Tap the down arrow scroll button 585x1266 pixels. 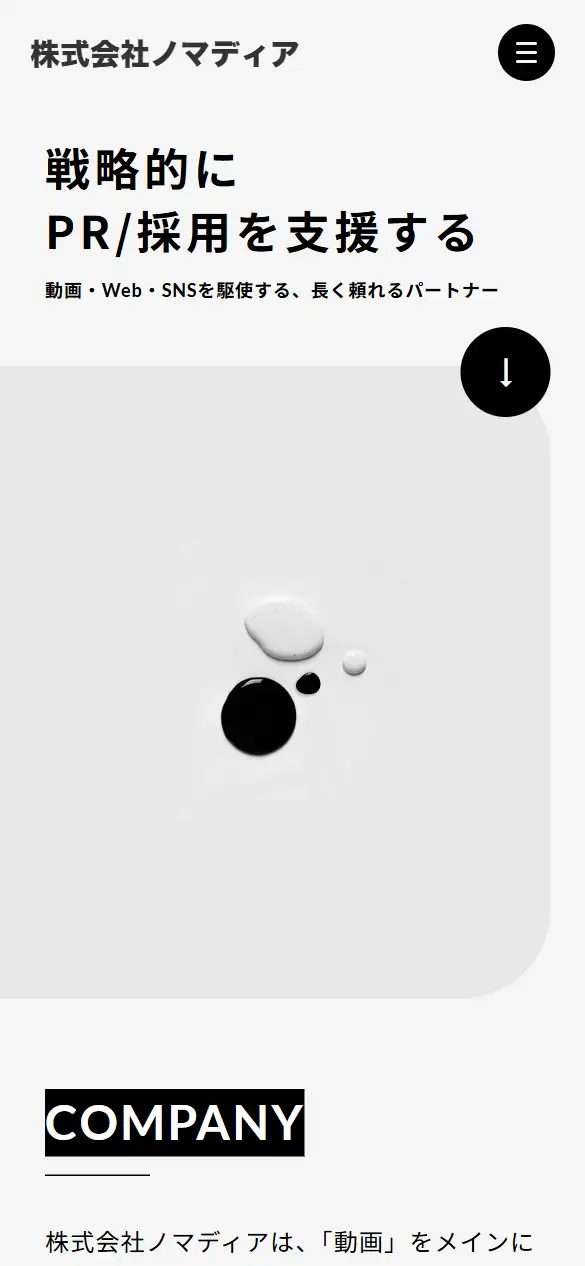[505, 372]
